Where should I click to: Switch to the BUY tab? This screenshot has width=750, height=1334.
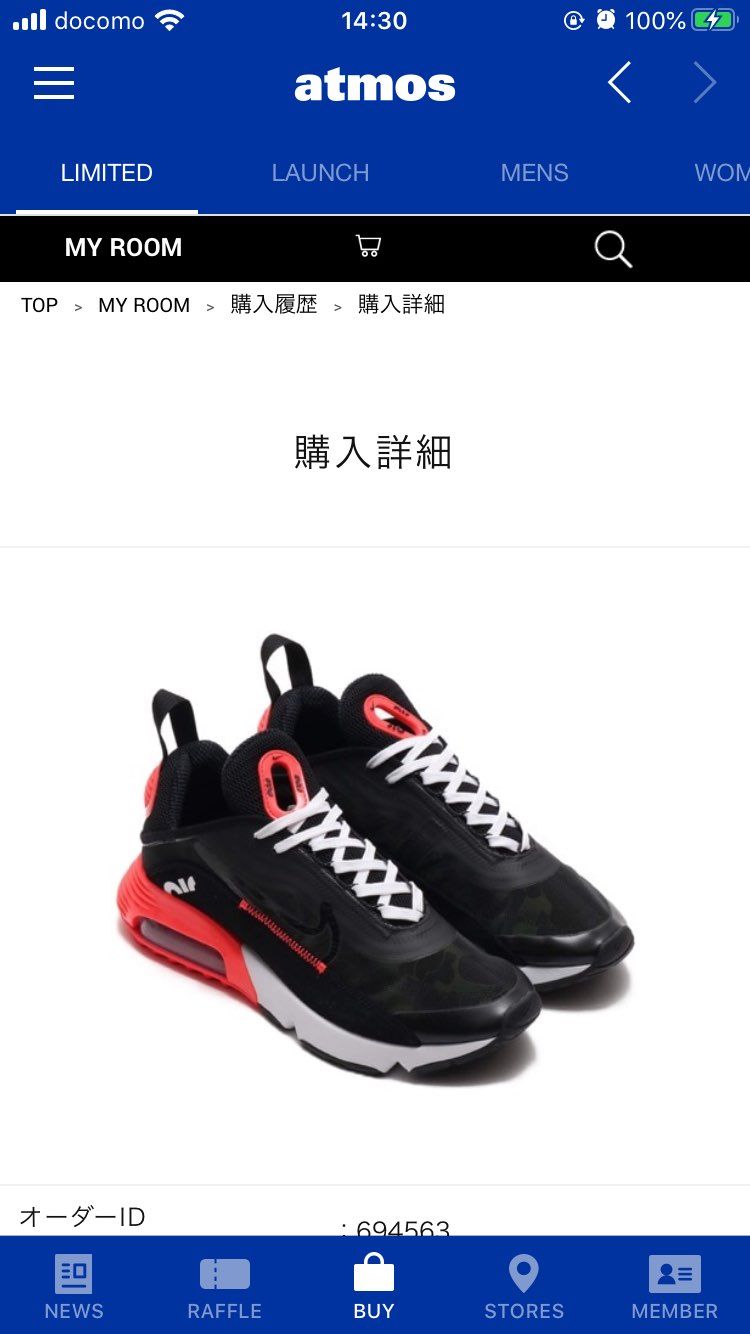click(x=374, y=1286)
